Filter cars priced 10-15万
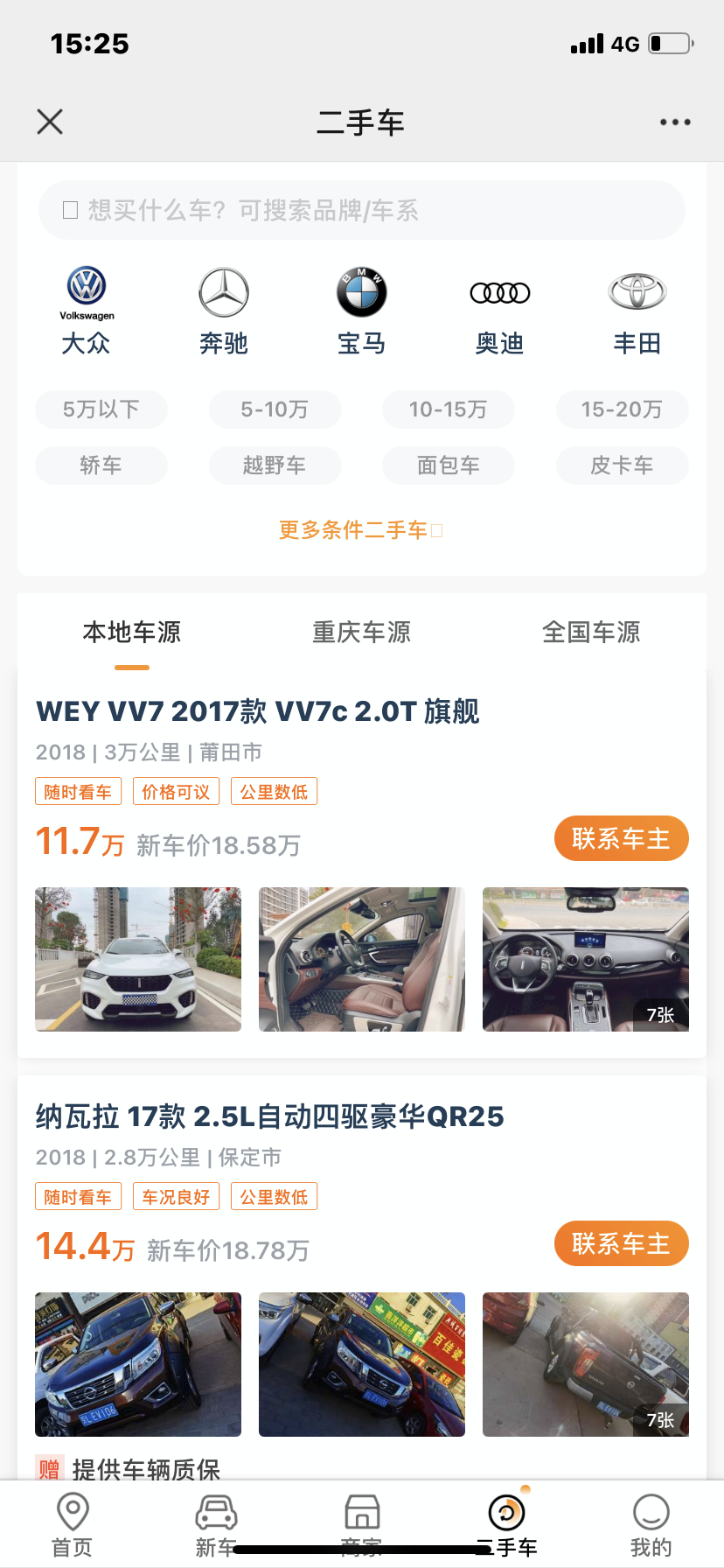 pyautogui.click(x=448, y=409)
